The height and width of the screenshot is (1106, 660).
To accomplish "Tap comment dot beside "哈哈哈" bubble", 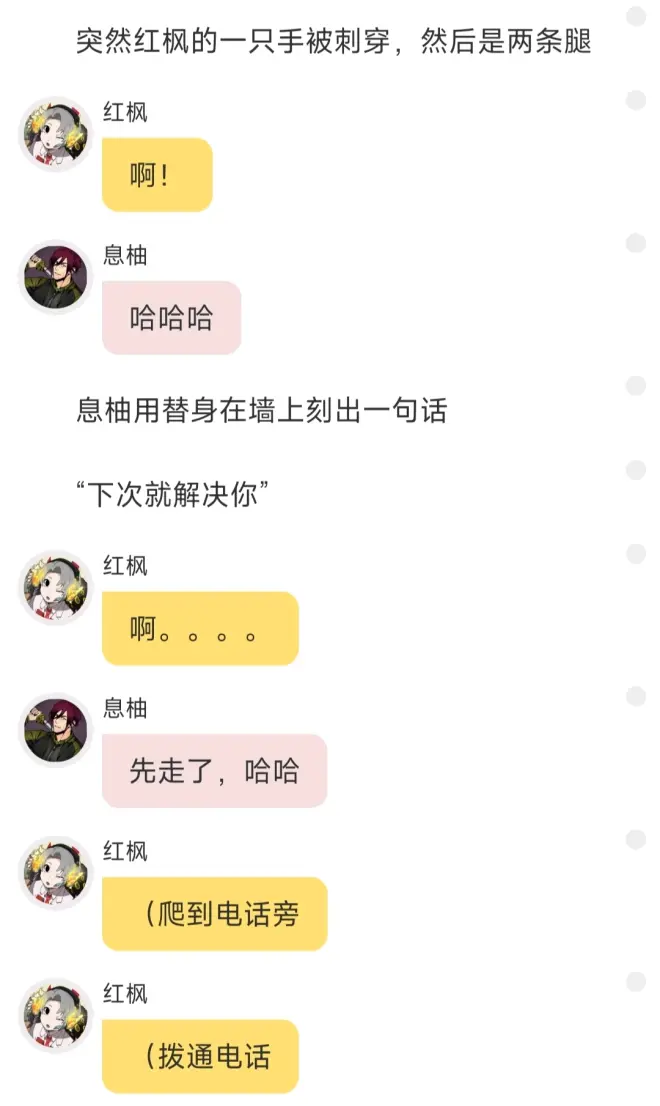I will [x=635, y=243].
